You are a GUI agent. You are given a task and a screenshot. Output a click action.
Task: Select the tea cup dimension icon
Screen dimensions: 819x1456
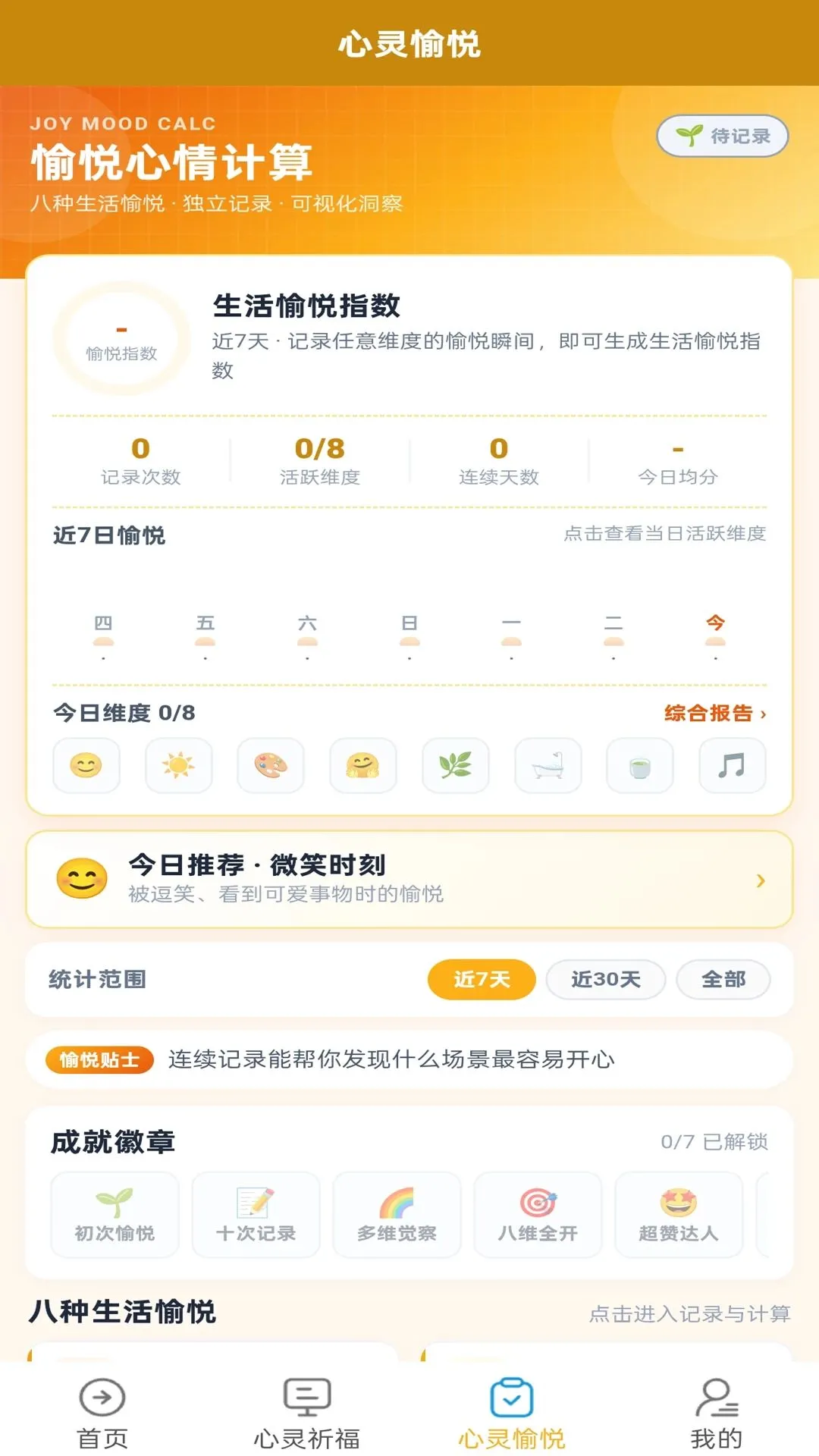tap(640, 766)
